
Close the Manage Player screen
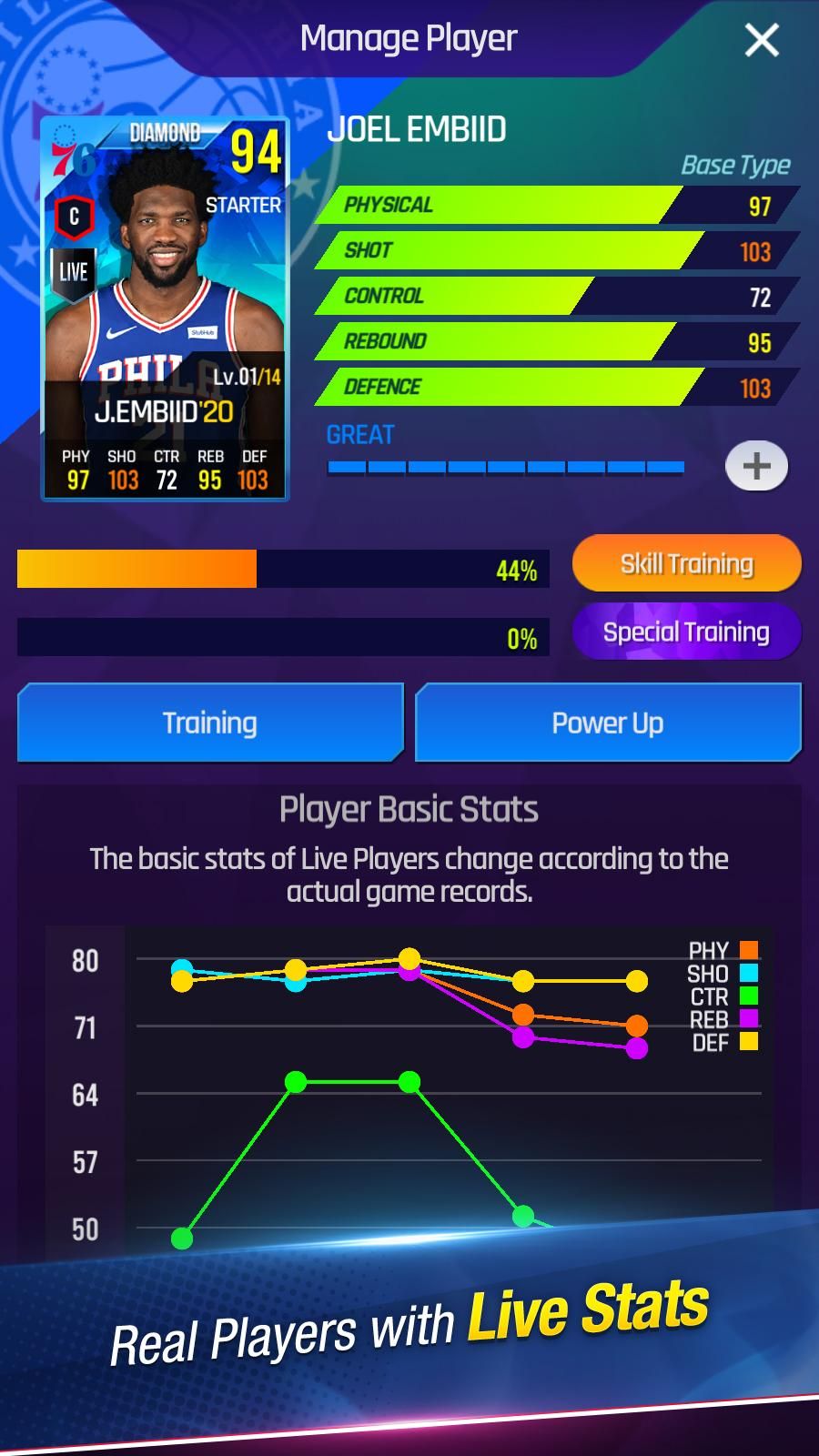point(761,40)
